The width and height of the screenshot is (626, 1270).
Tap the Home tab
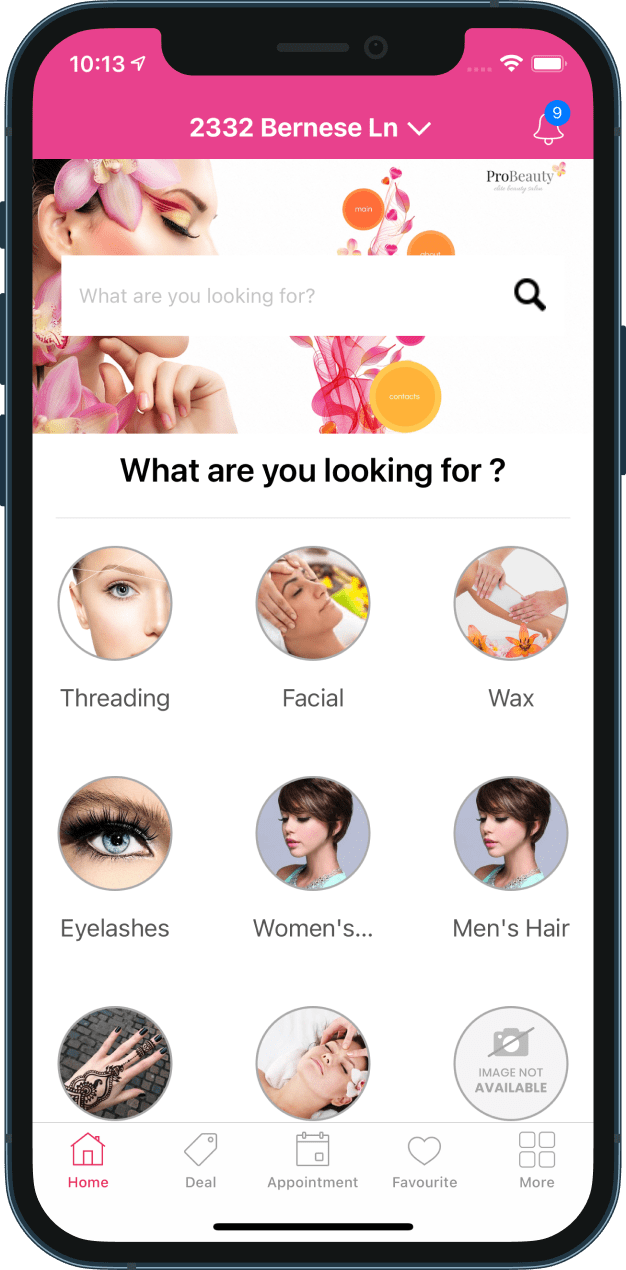tap(88, 1160)
